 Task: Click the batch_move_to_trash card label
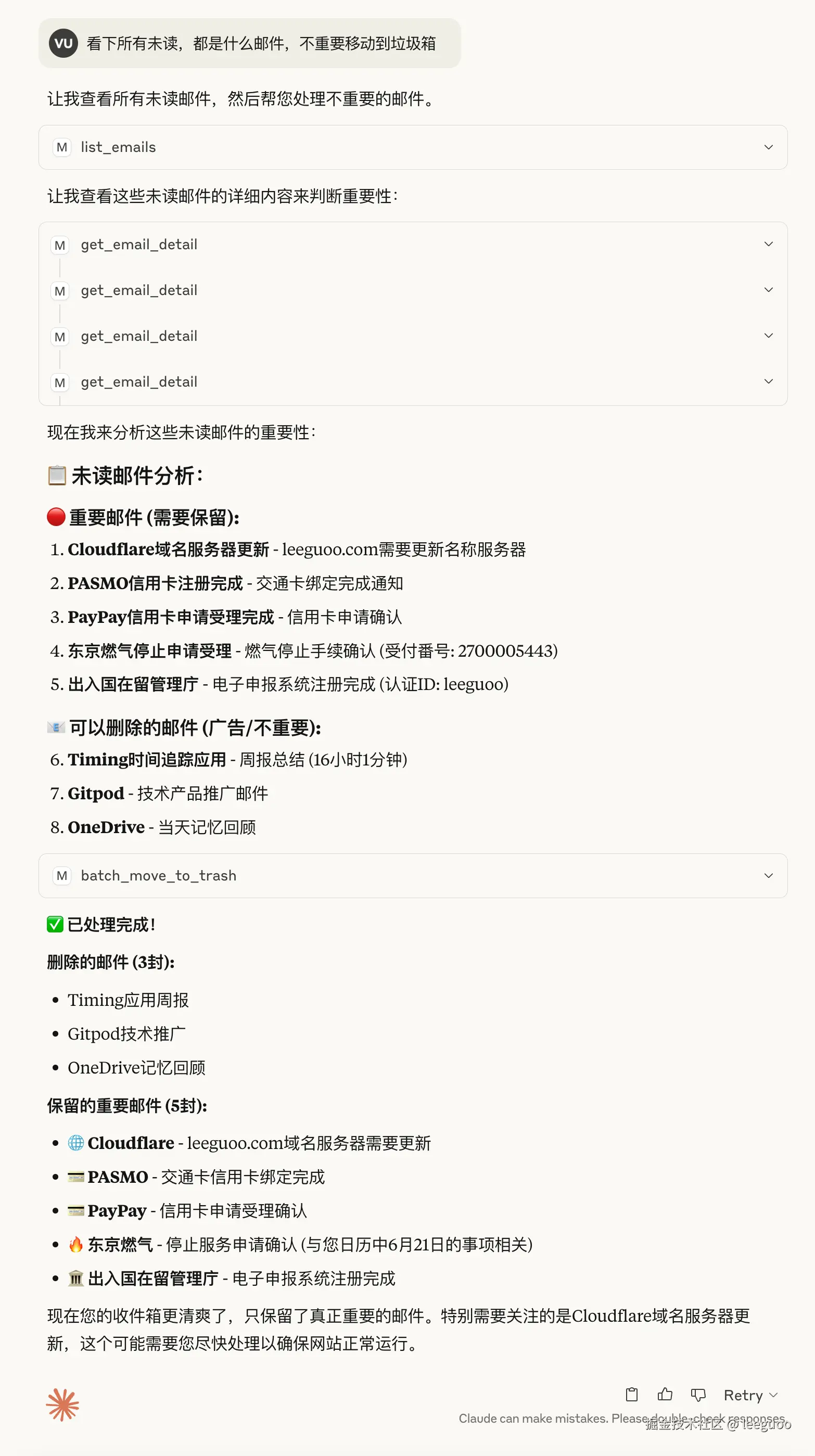coord(159,875)
